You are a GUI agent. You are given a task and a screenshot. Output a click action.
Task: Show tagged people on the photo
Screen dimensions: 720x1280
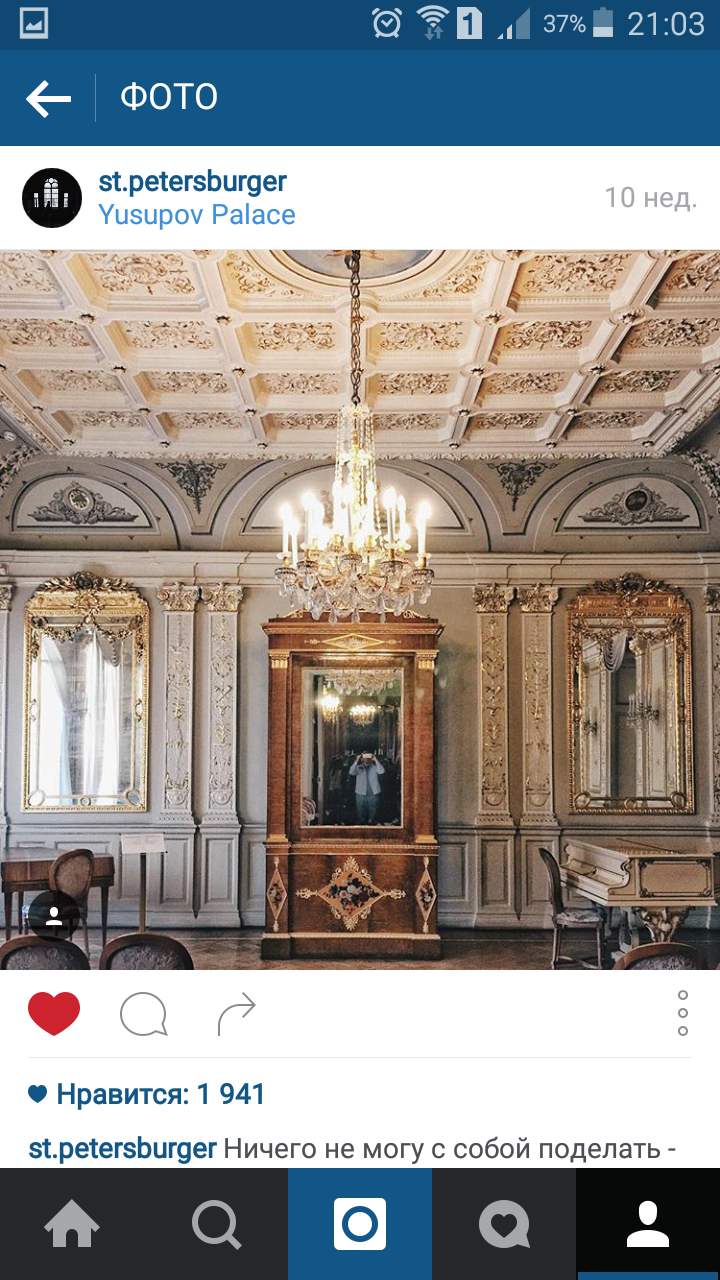click(x=54, y=916)
